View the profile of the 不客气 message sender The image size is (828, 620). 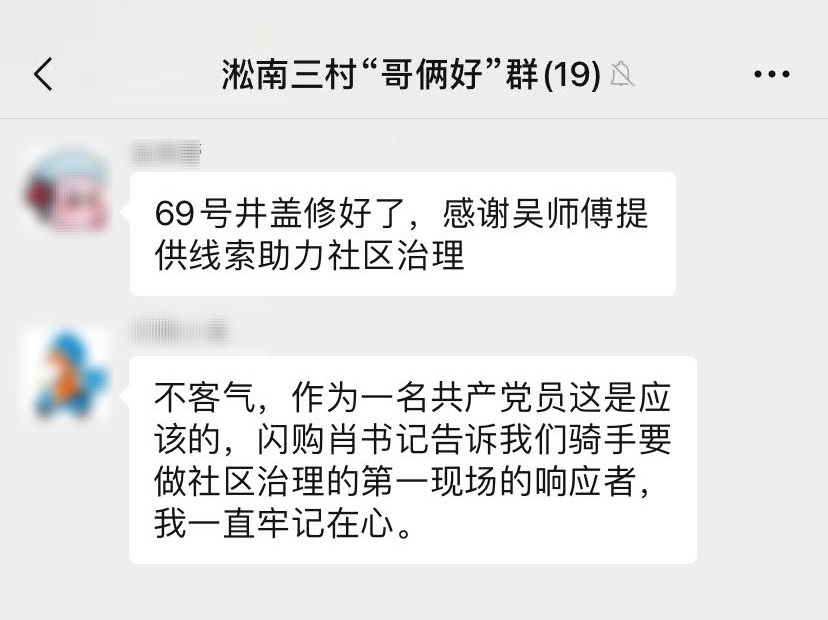tap(67, 374)
